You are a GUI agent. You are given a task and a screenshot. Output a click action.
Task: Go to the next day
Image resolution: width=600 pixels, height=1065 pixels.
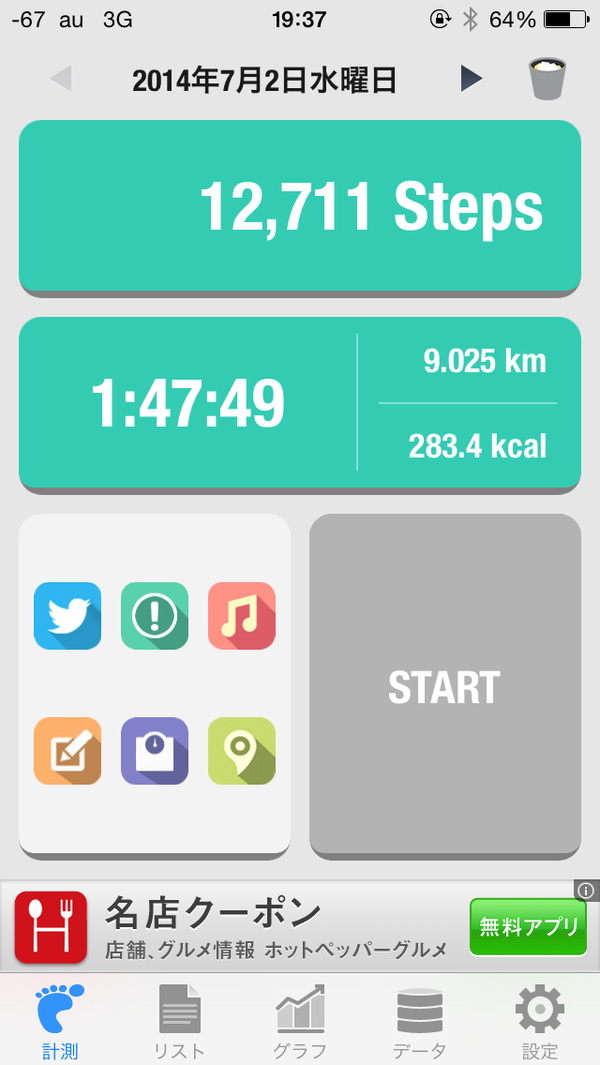(x=471, y=79)
